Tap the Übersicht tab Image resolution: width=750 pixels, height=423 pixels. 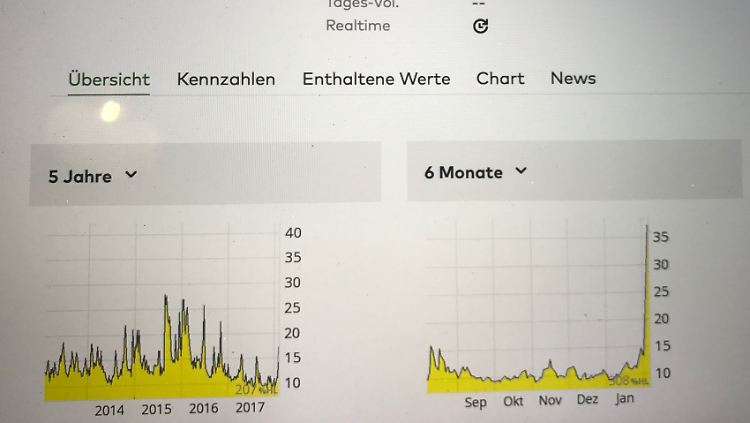(x=109, y=79)
